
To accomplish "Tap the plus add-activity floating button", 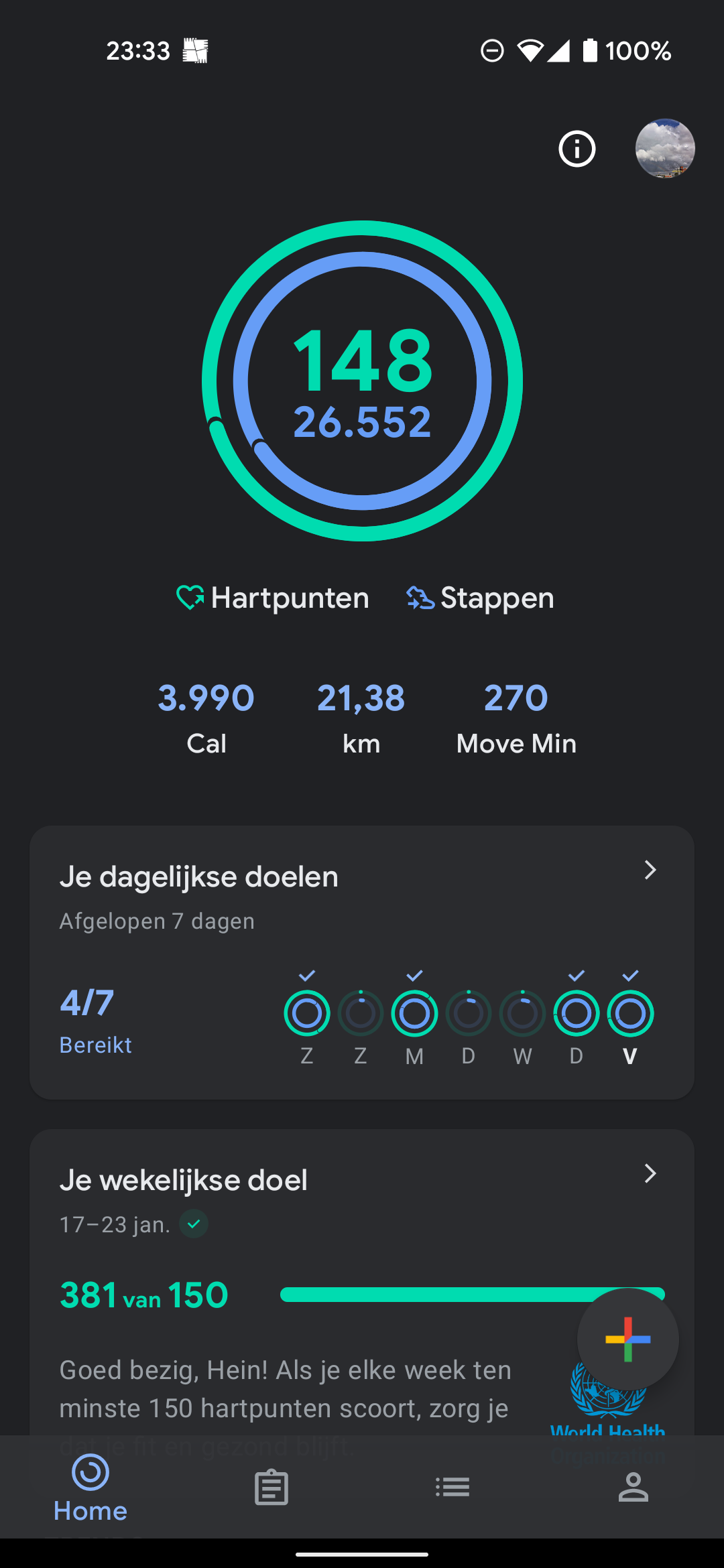I will (627, 1339).
